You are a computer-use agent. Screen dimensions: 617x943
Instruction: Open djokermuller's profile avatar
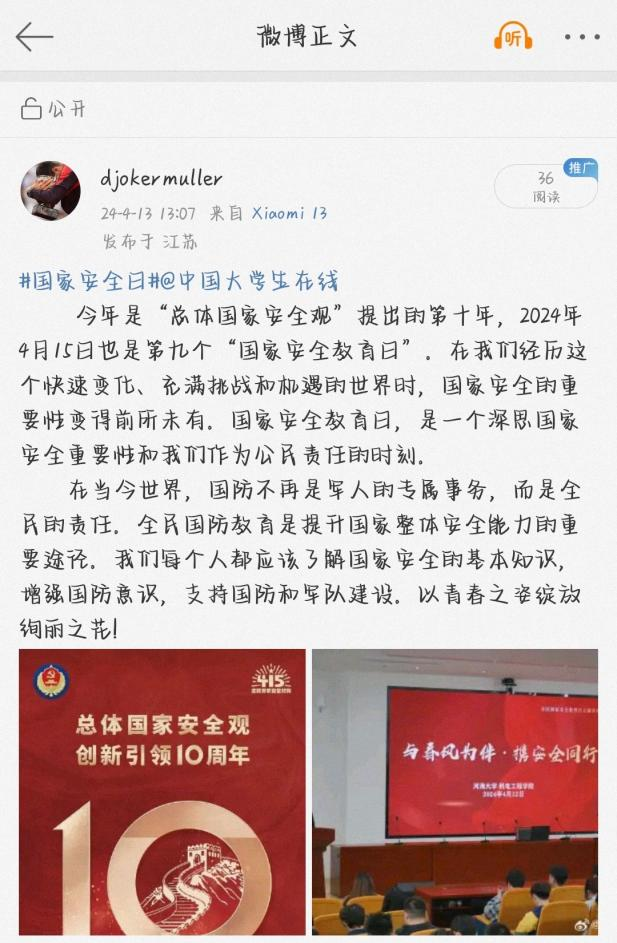point(50,191)
